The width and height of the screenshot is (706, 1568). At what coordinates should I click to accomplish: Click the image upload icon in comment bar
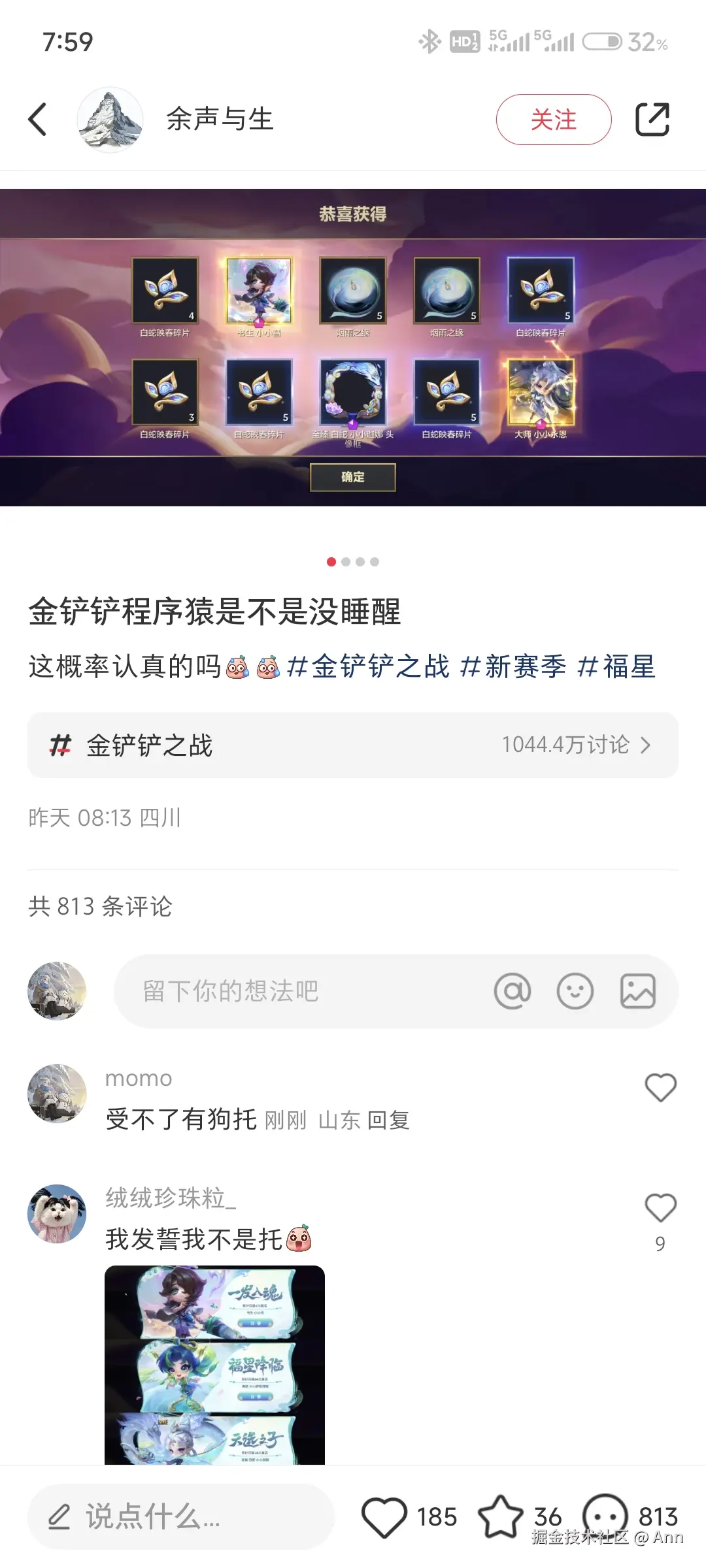(x=637, y=990)
